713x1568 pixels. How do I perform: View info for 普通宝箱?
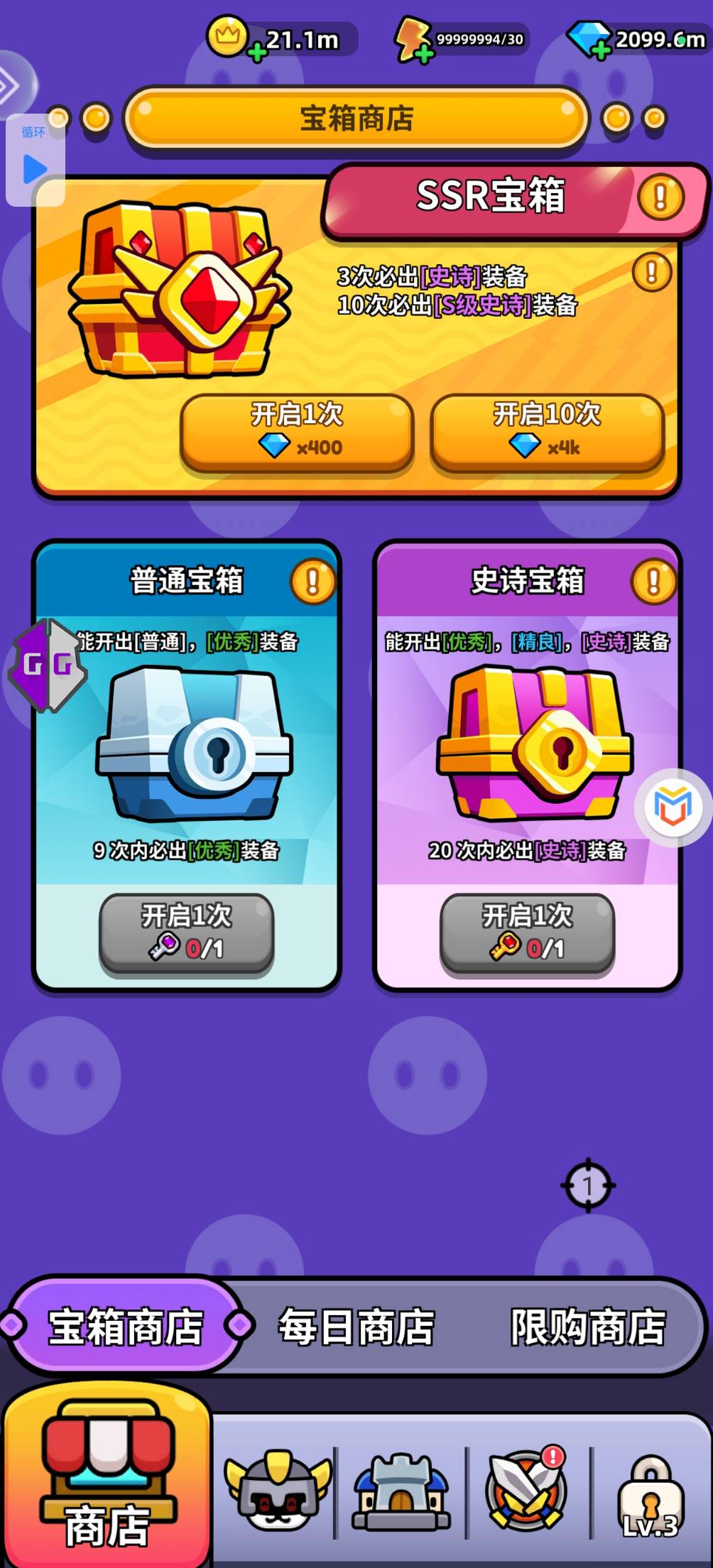coord(312,582)
